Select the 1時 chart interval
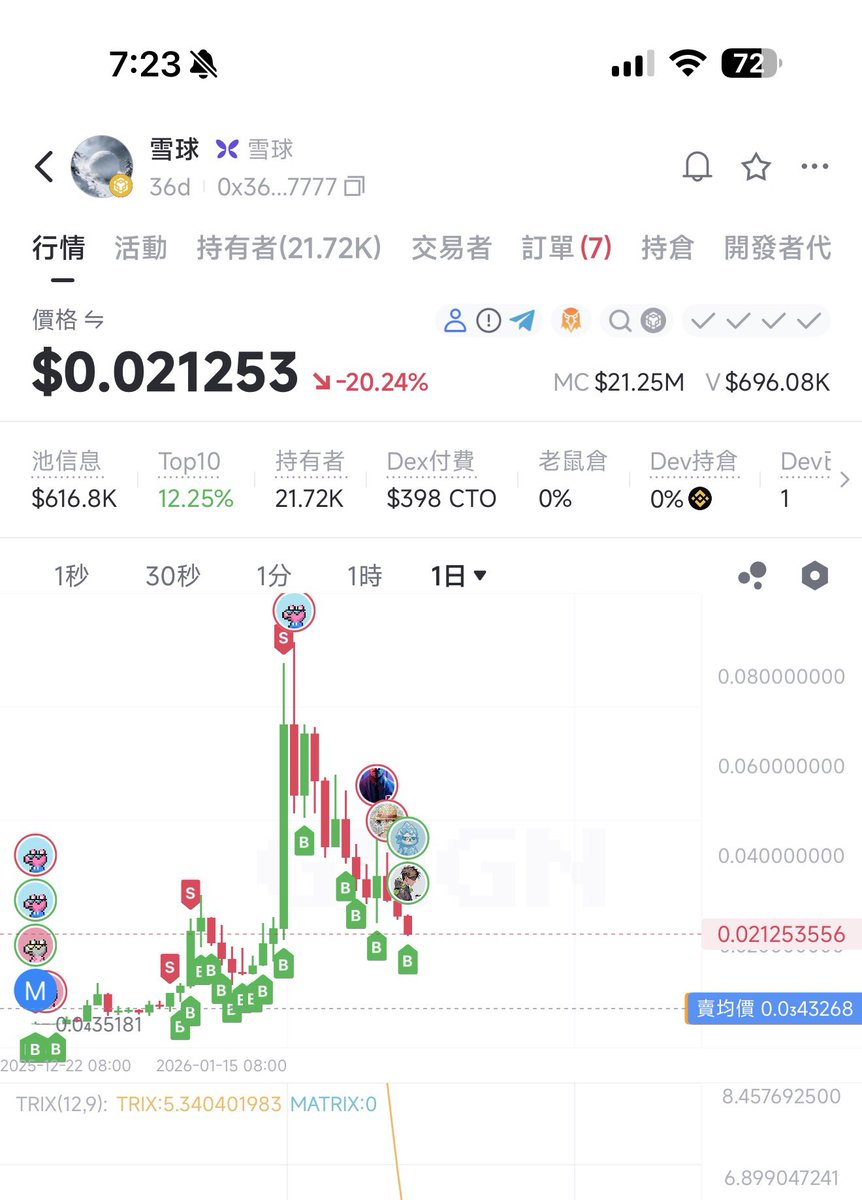862x1200 pixels. (364, 576)
